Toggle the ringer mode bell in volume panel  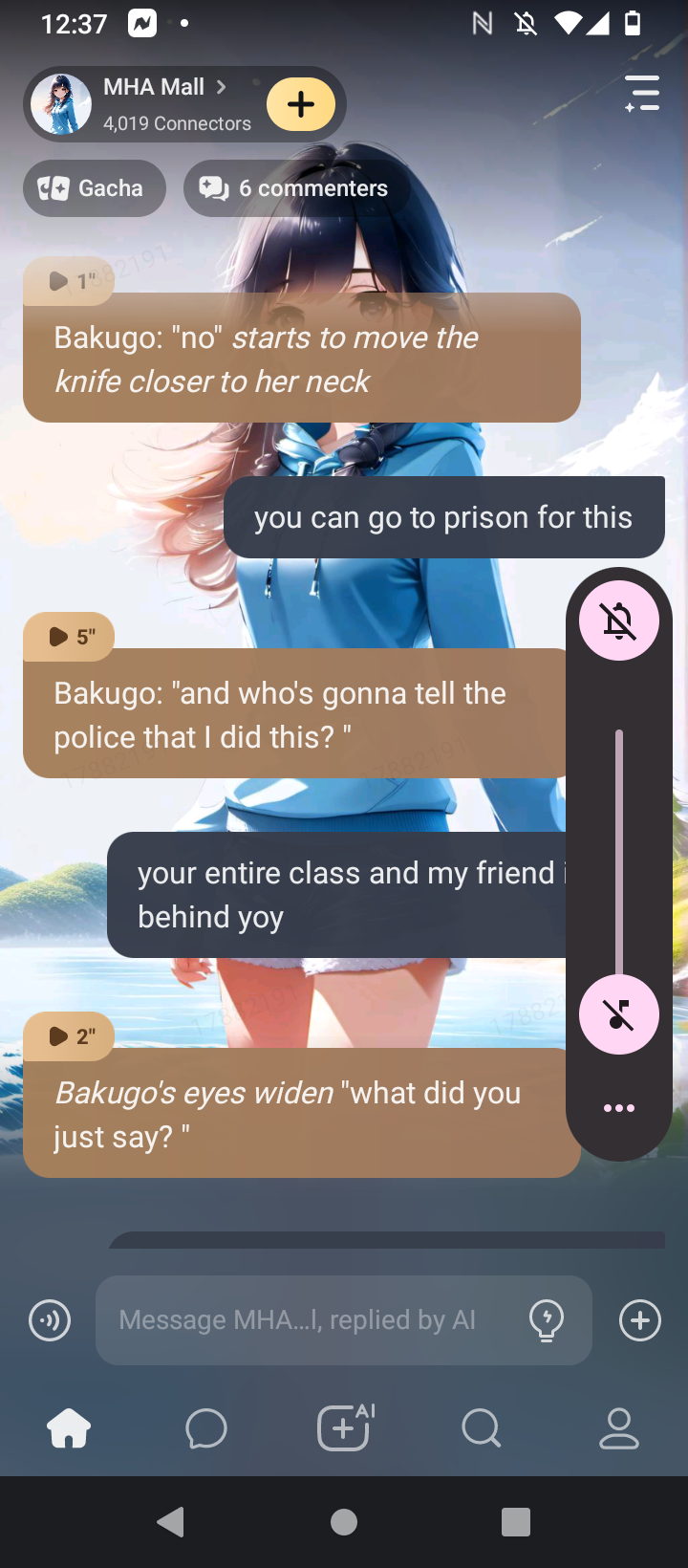point(619,621)
